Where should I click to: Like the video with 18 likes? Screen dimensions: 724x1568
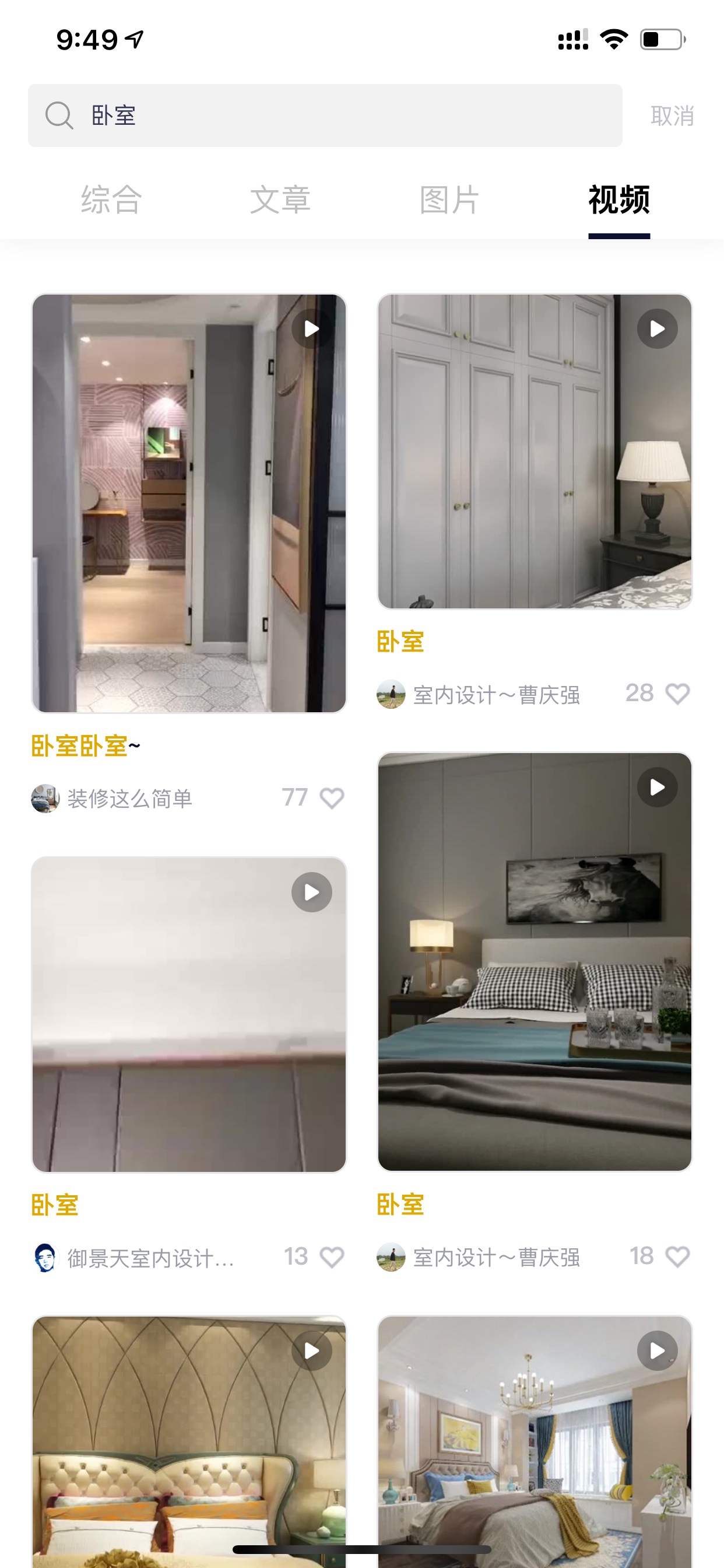677,1256
